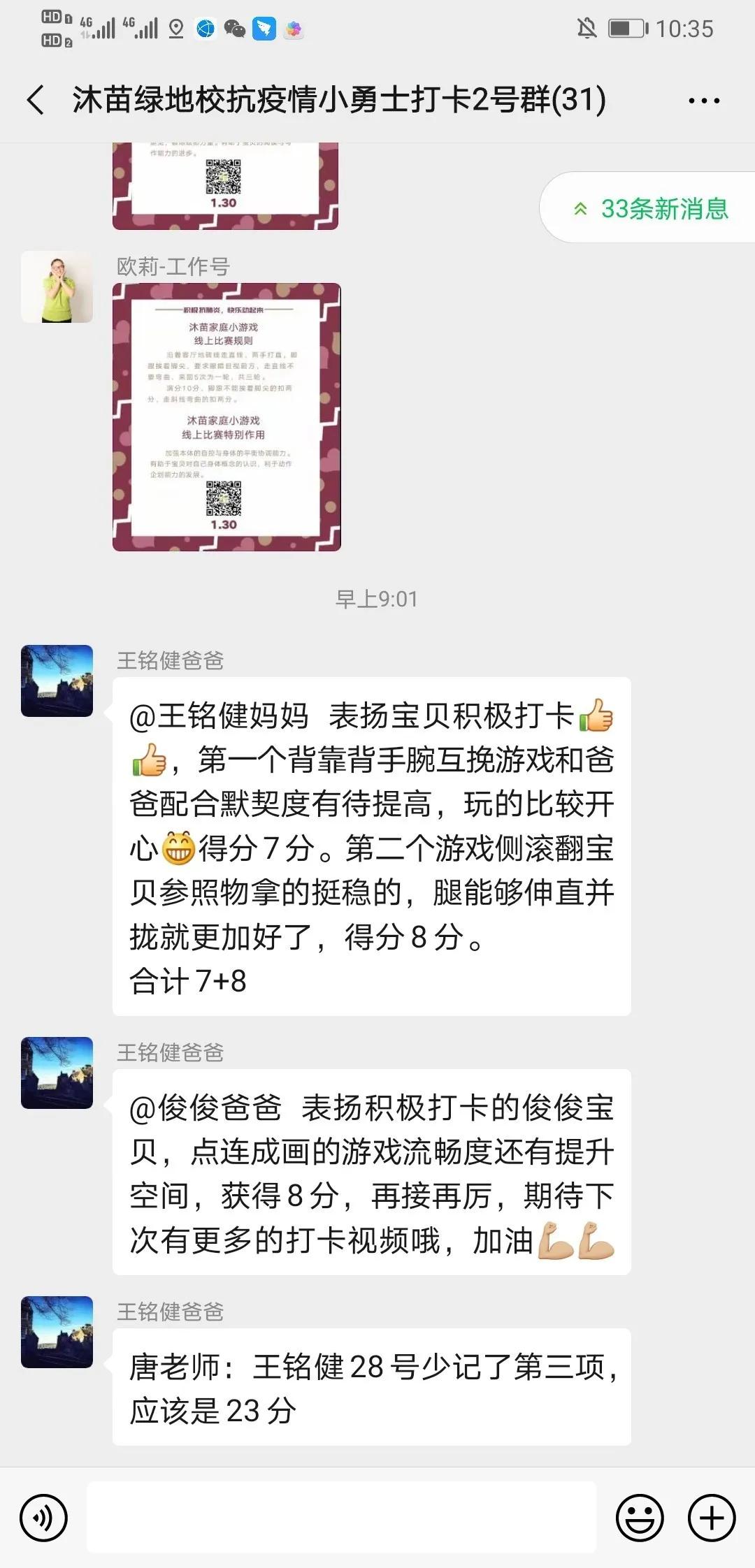Go back from the group chat
Image resolution: width=755 pixels, height=1568 pixels.
pos(36,99)
